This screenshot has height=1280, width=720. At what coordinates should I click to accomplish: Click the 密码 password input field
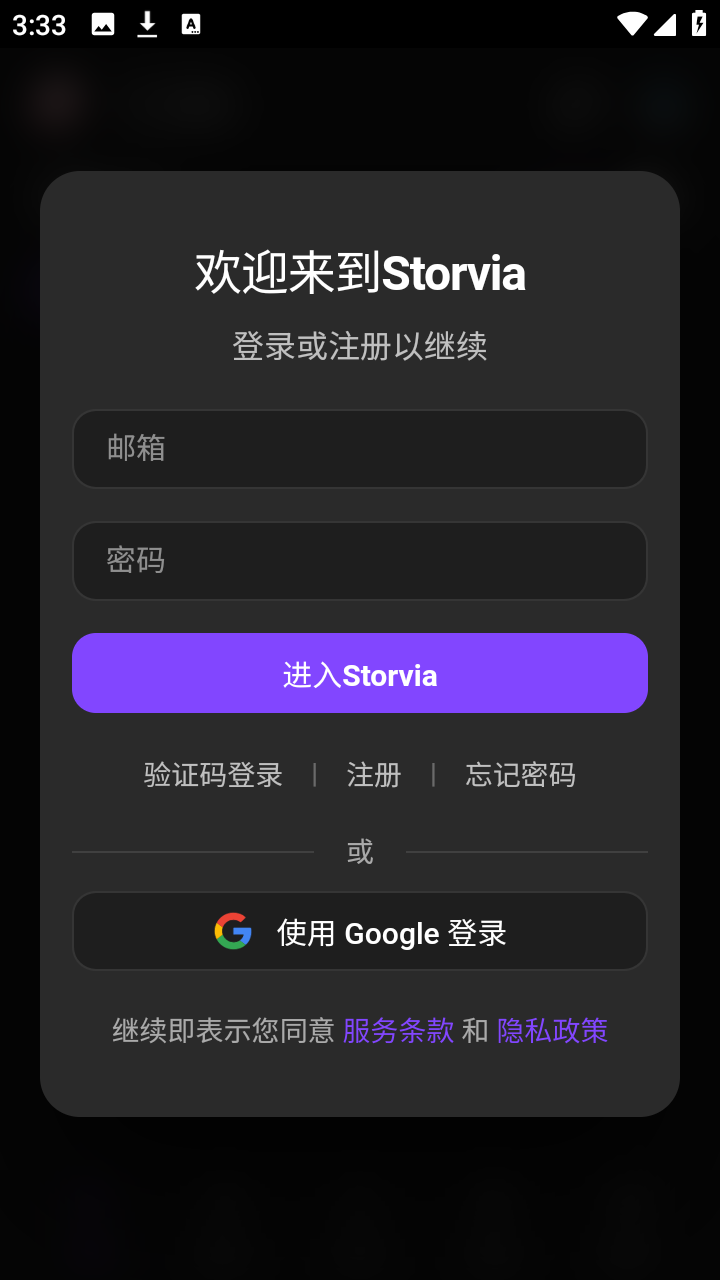[x=360, y=561]
